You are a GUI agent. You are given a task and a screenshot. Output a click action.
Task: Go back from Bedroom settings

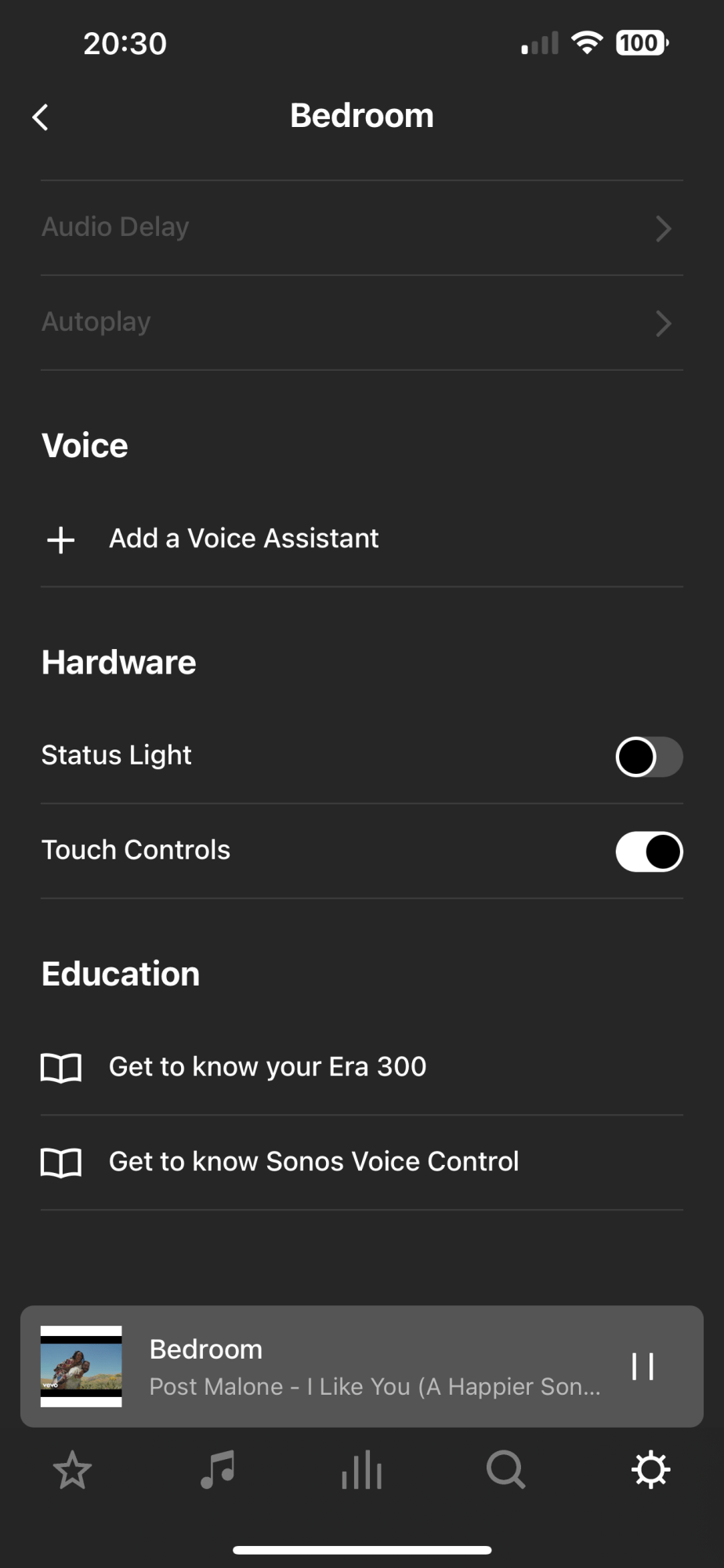(41, 118)
